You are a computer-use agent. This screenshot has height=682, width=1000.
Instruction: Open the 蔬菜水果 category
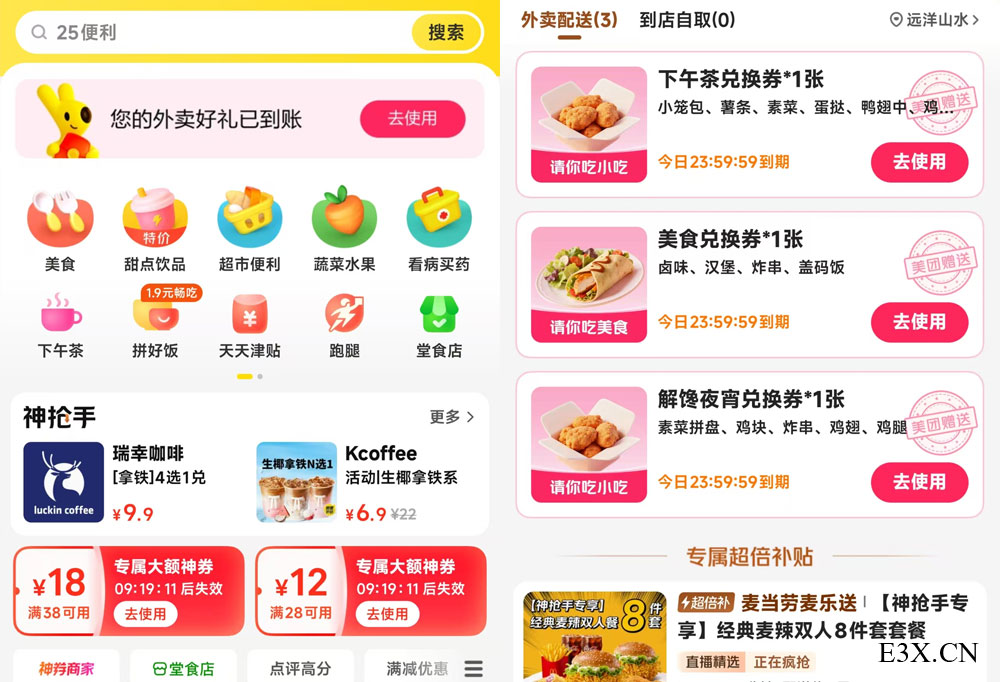[344, 229]
